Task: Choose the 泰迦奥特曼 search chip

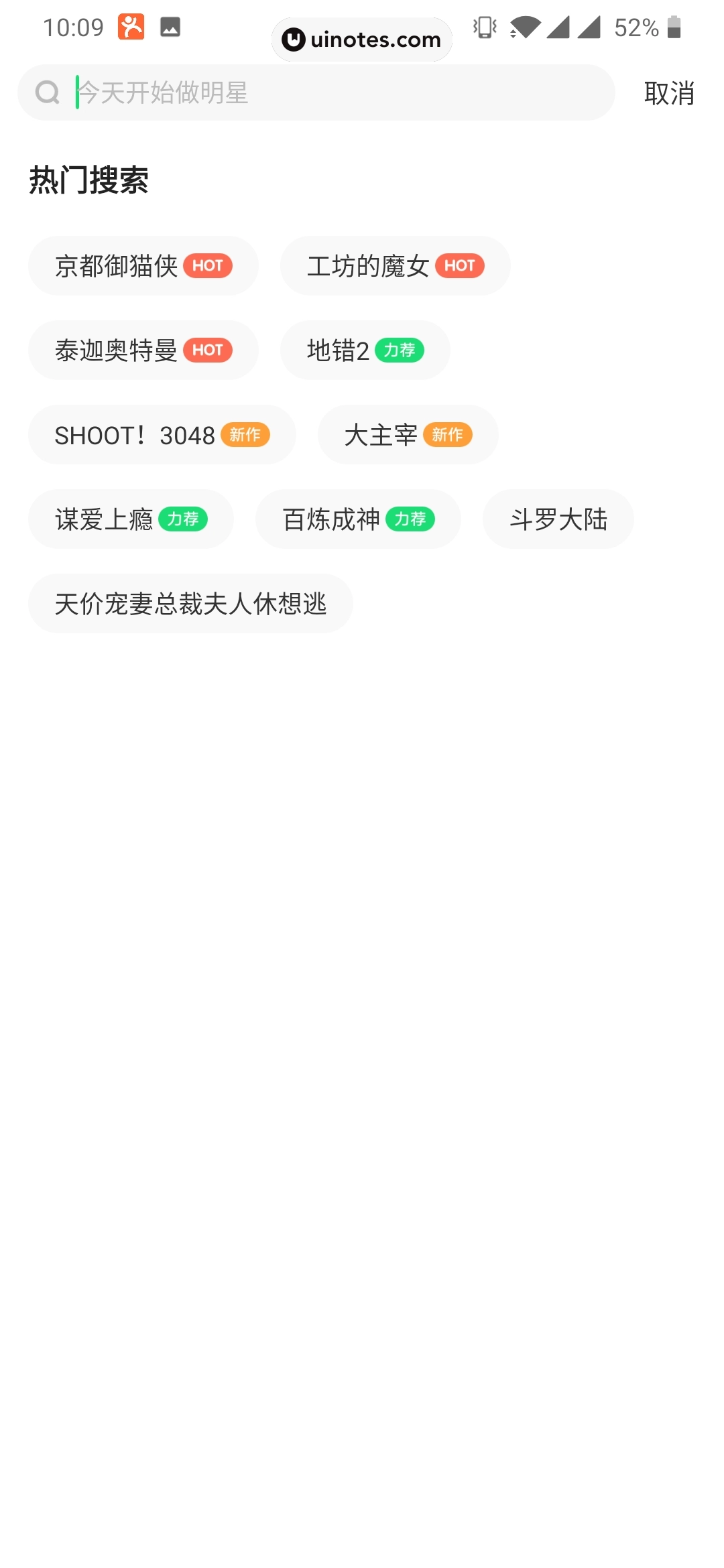Action: [143, 350]
